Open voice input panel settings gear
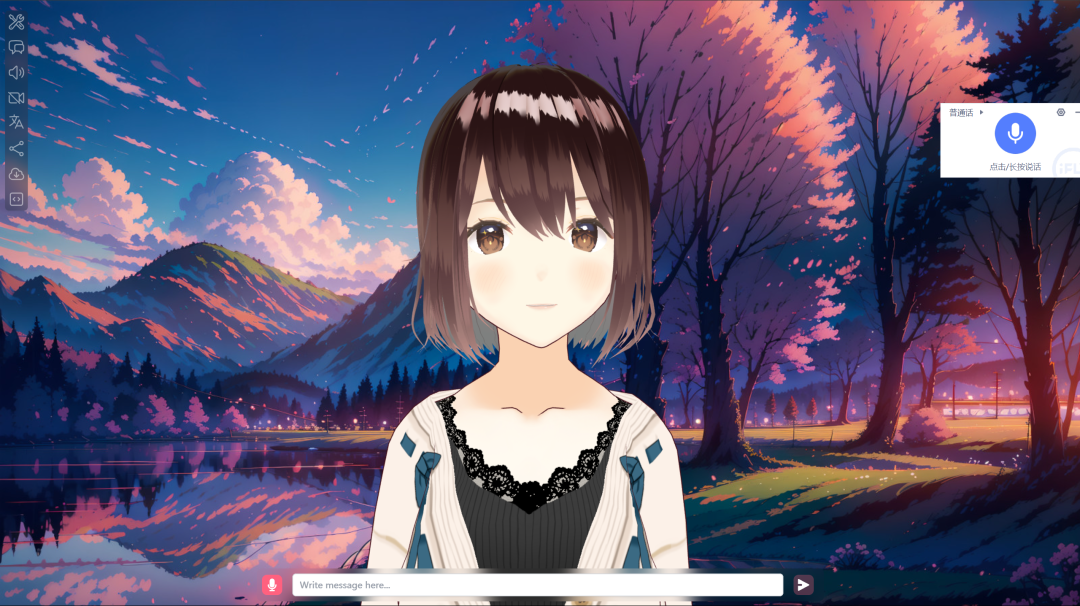Screen dimensions: 1080x606 pos(1061,112)
